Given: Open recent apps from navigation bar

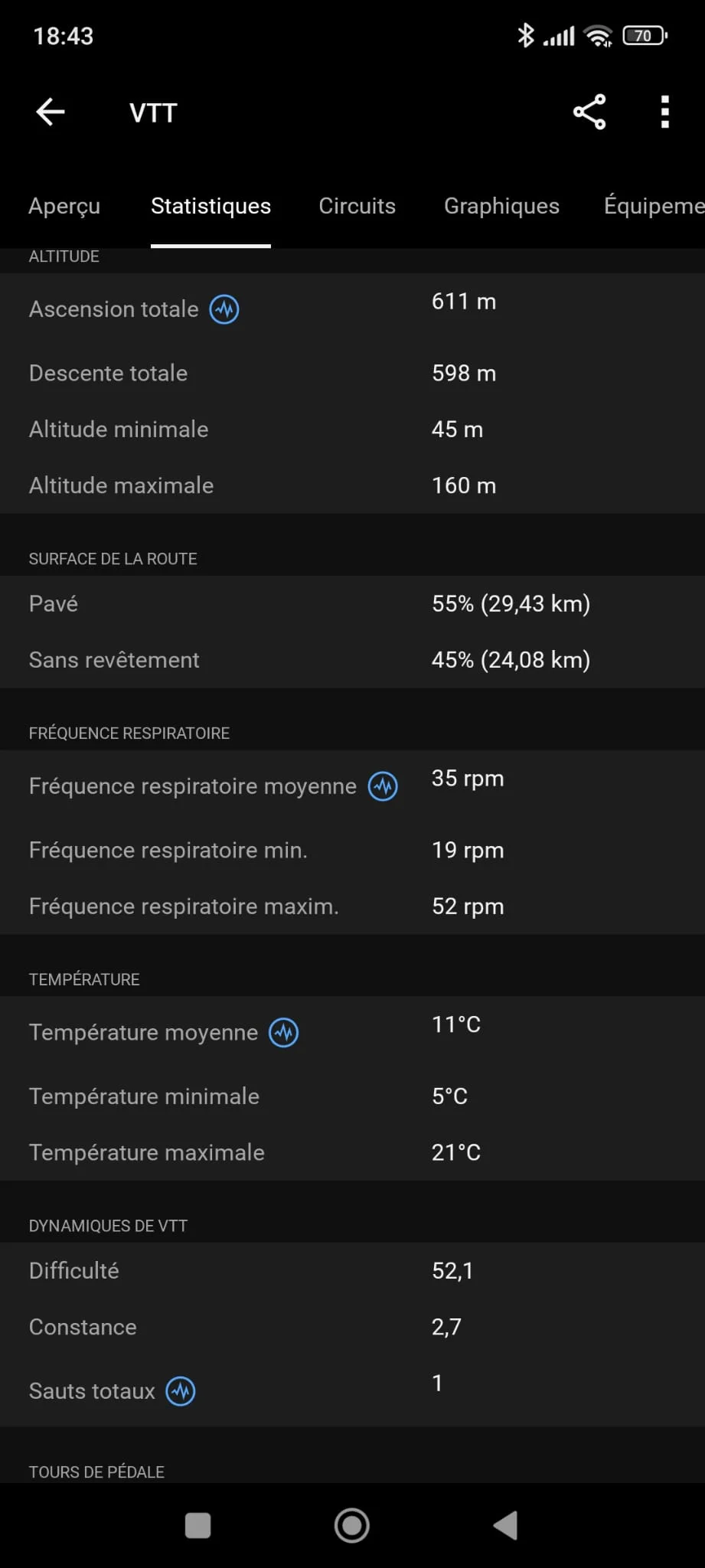Looking at the screenshot, I should point(198,1525).
